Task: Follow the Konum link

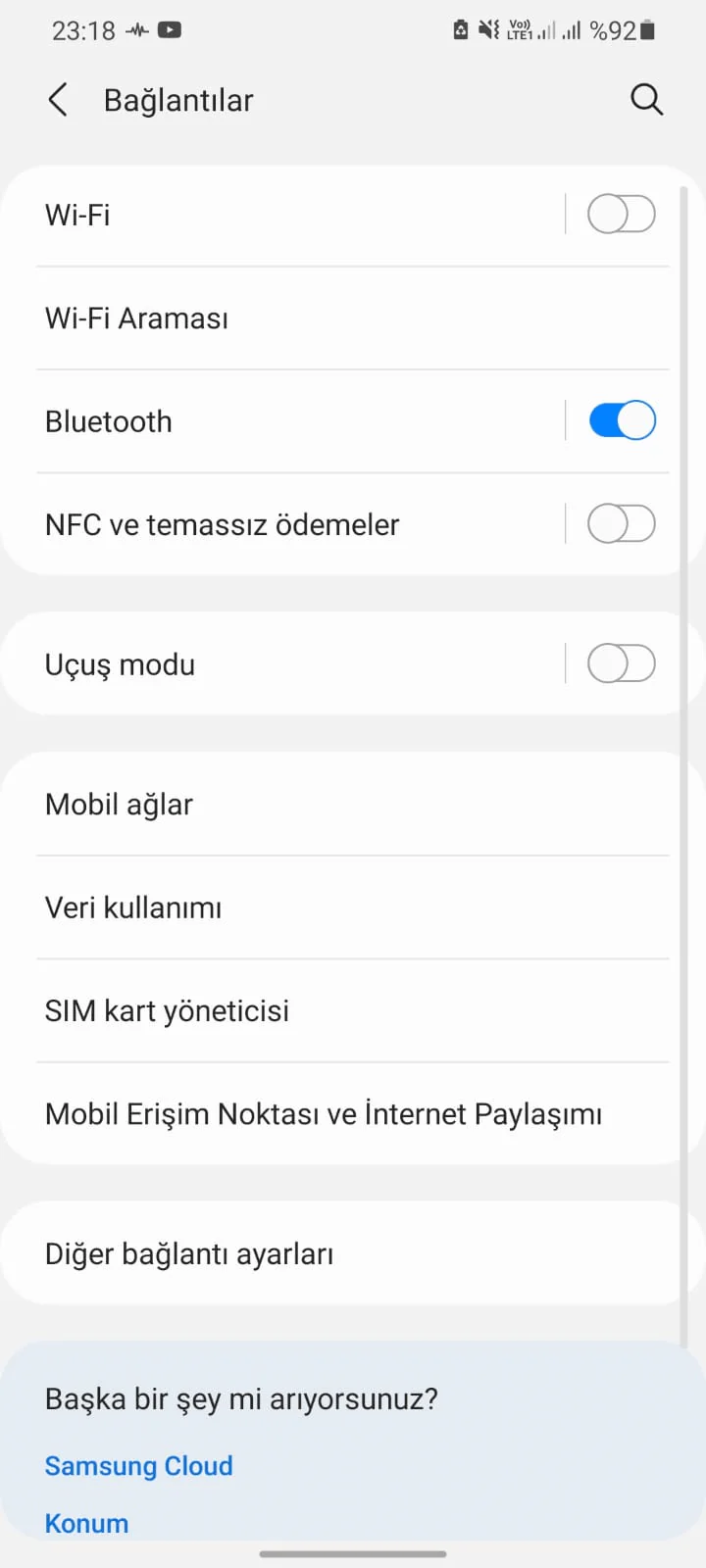Action: [x=87, y=1523]
